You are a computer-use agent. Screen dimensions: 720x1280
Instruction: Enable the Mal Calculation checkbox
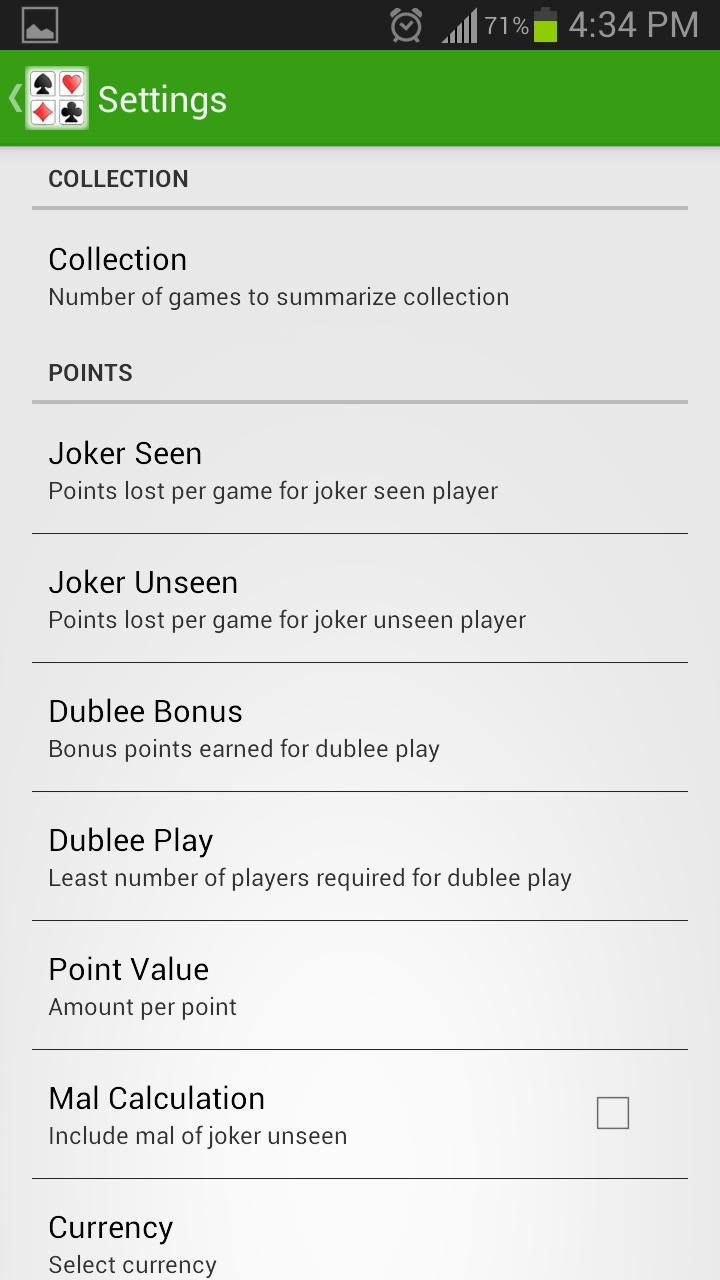click(x=612, y=1112)
